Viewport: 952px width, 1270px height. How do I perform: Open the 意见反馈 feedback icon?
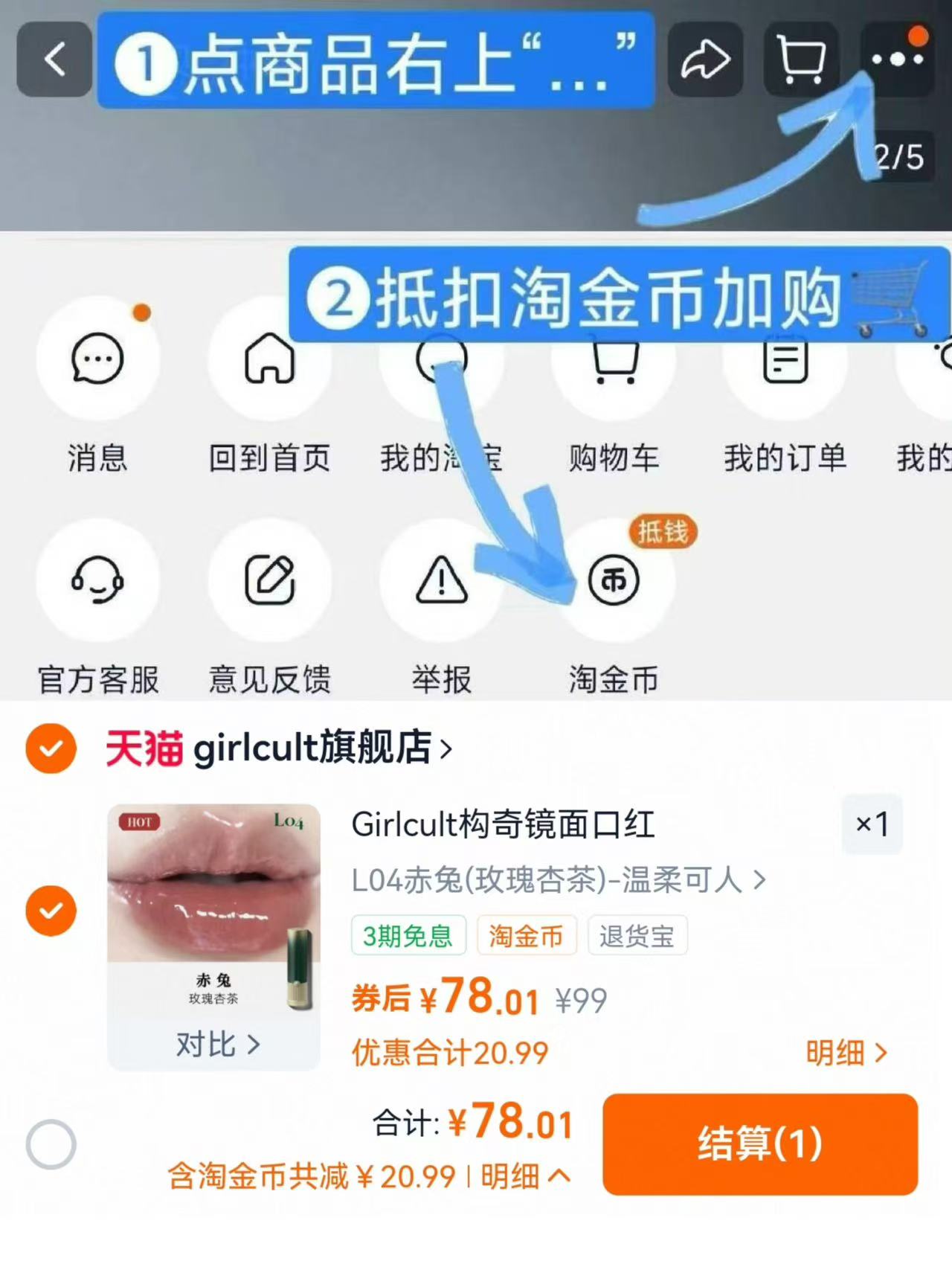pyautogui.click(x=270, y=583)
